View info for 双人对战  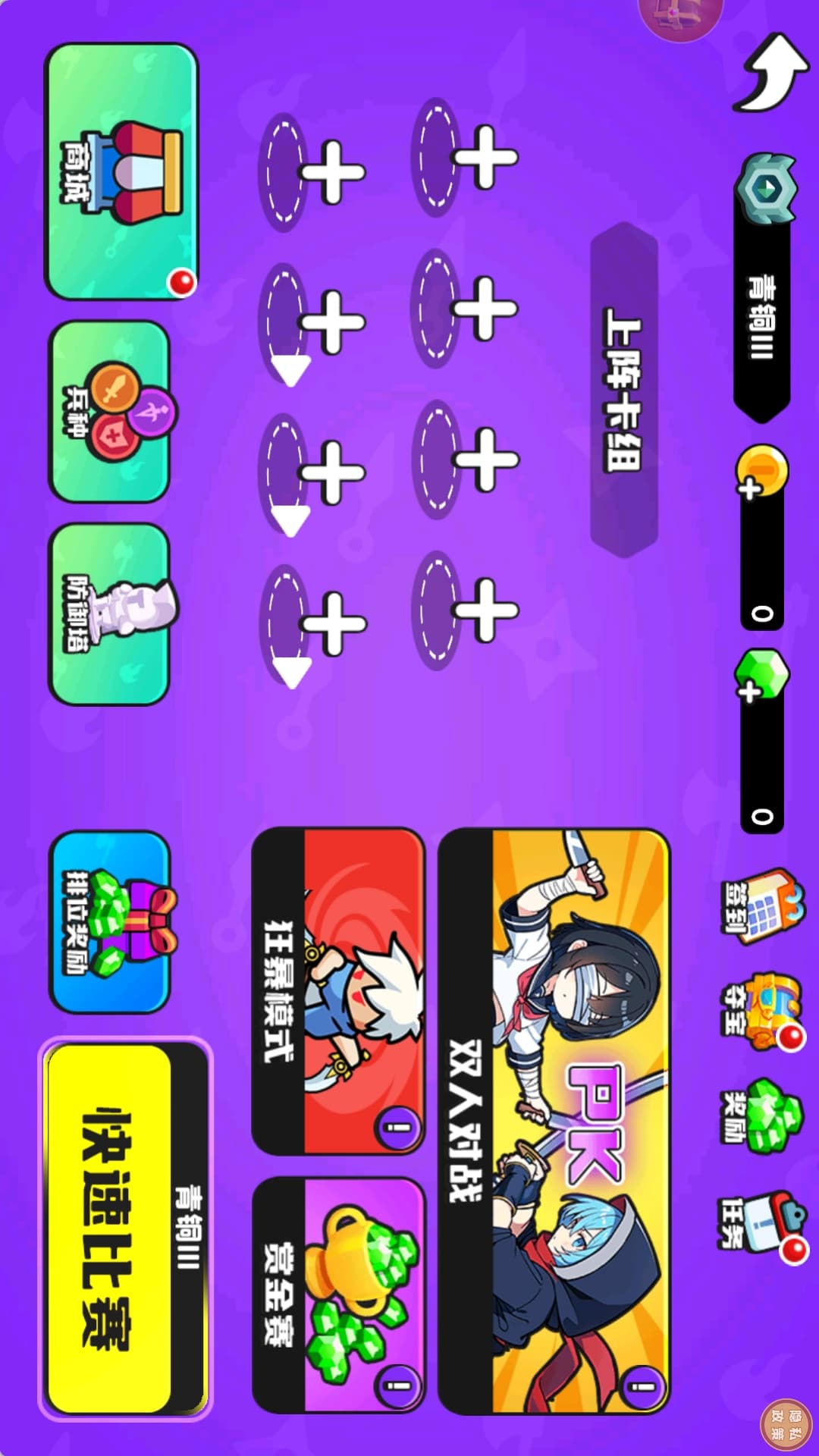click(643, 1387)
